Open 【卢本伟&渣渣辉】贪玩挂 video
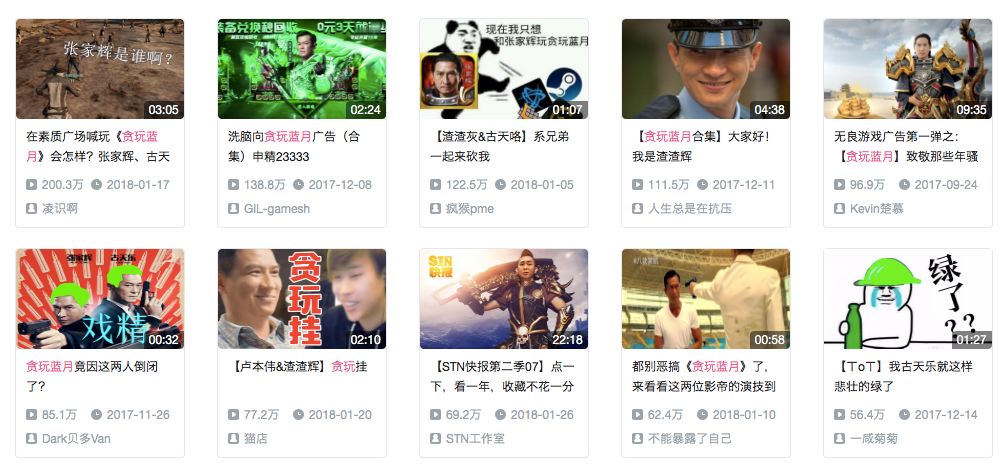Screen dimensions: 1003x469 [x=302, y=298]
